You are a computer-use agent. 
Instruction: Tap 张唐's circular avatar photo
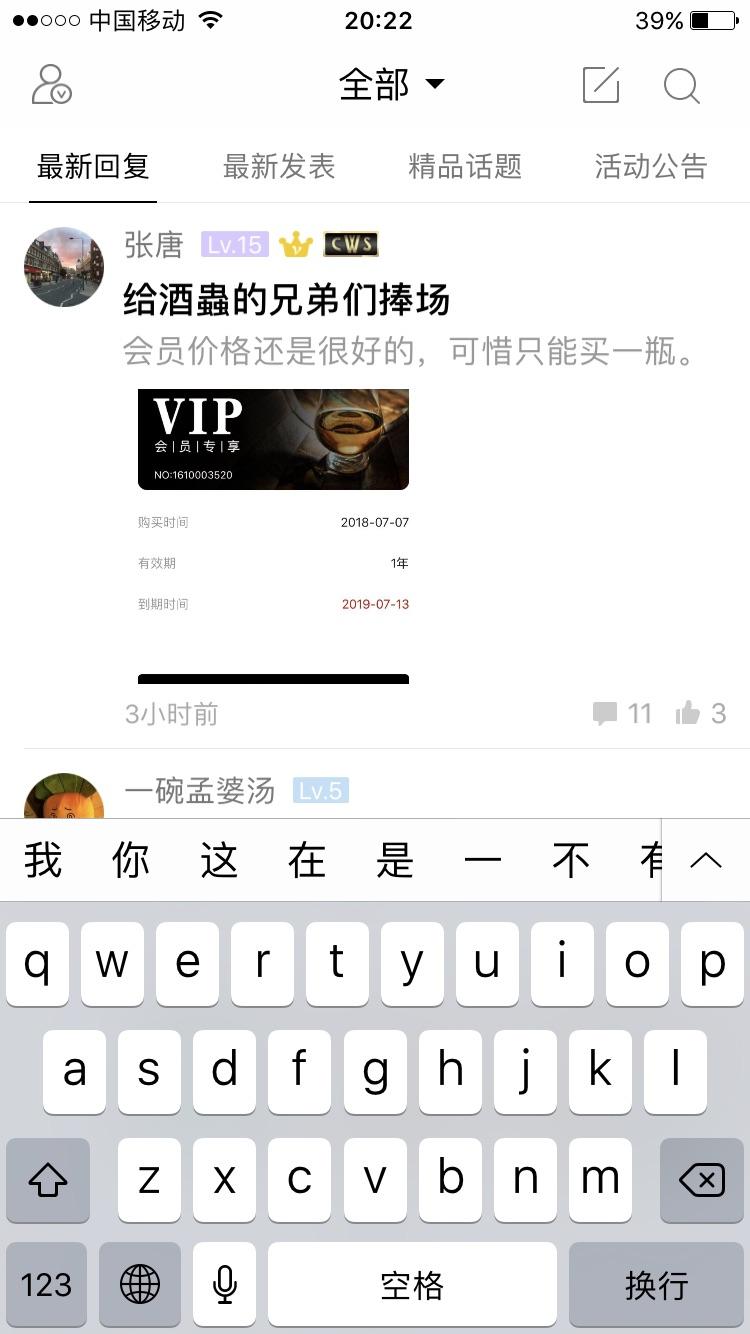tap(63, 268)
